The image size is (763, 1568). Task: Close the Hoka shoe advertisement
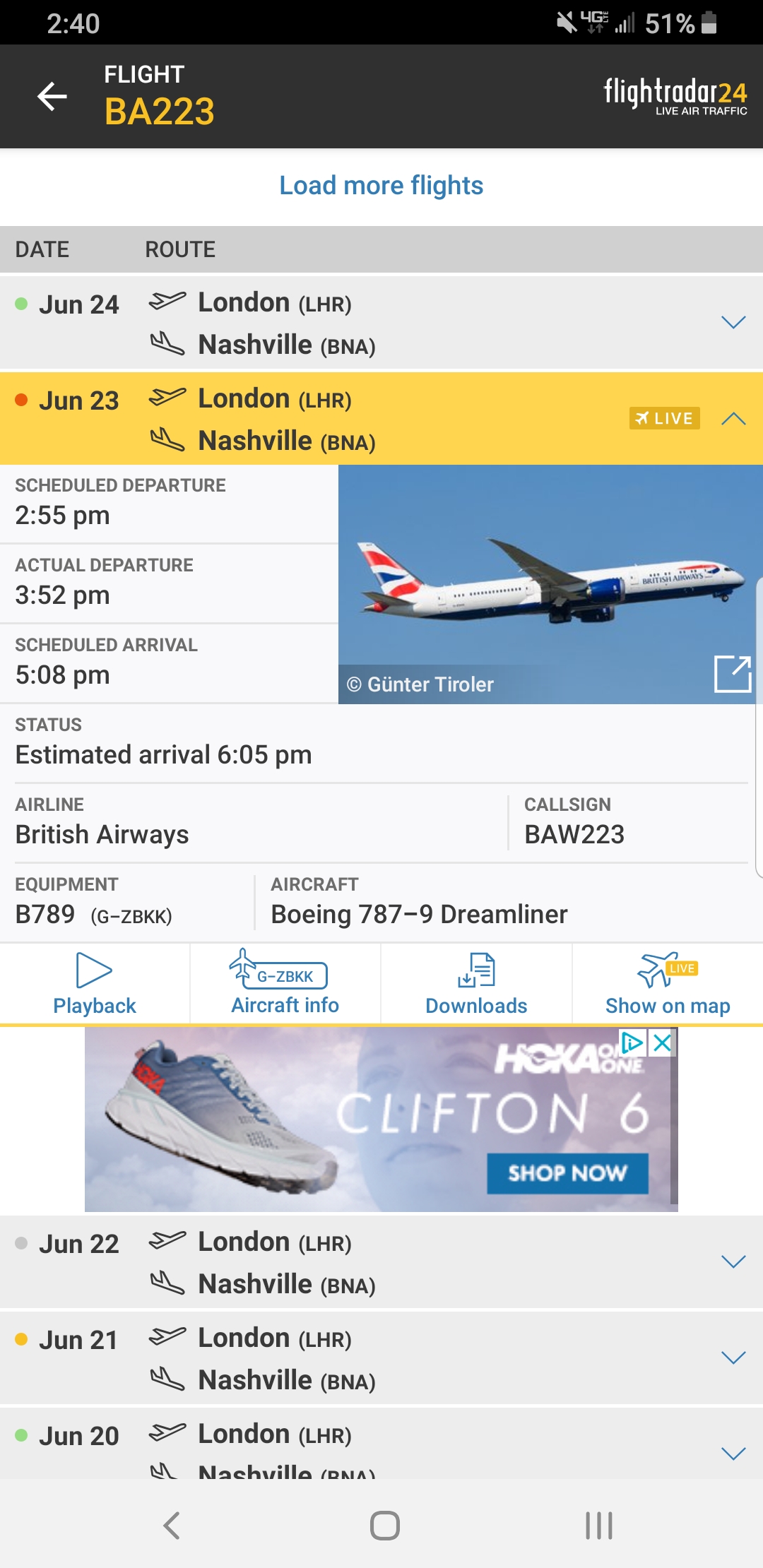click(663, 1043)
